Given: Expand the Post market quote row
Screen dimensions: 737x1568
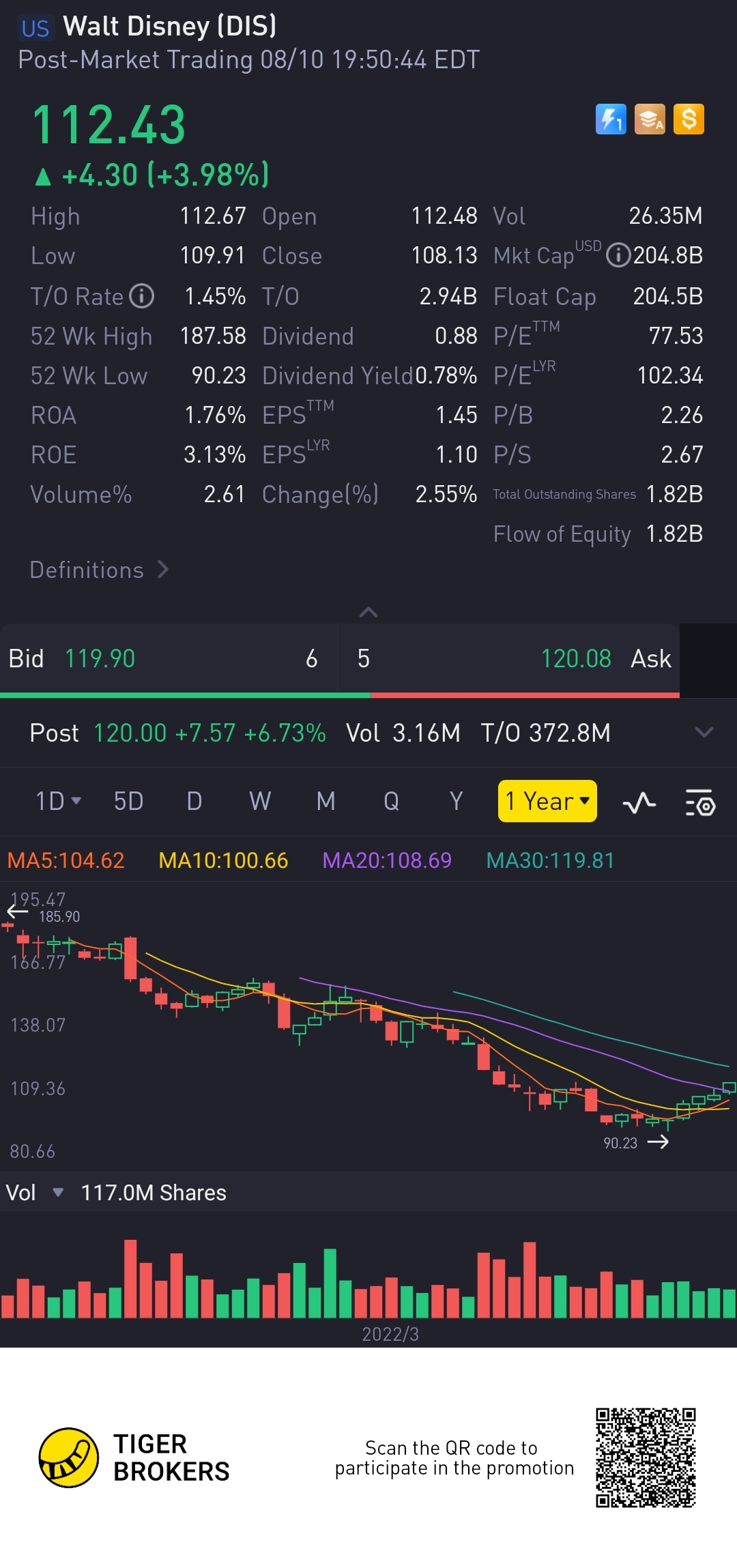Looking at the screenshot, I should (704, 733).
